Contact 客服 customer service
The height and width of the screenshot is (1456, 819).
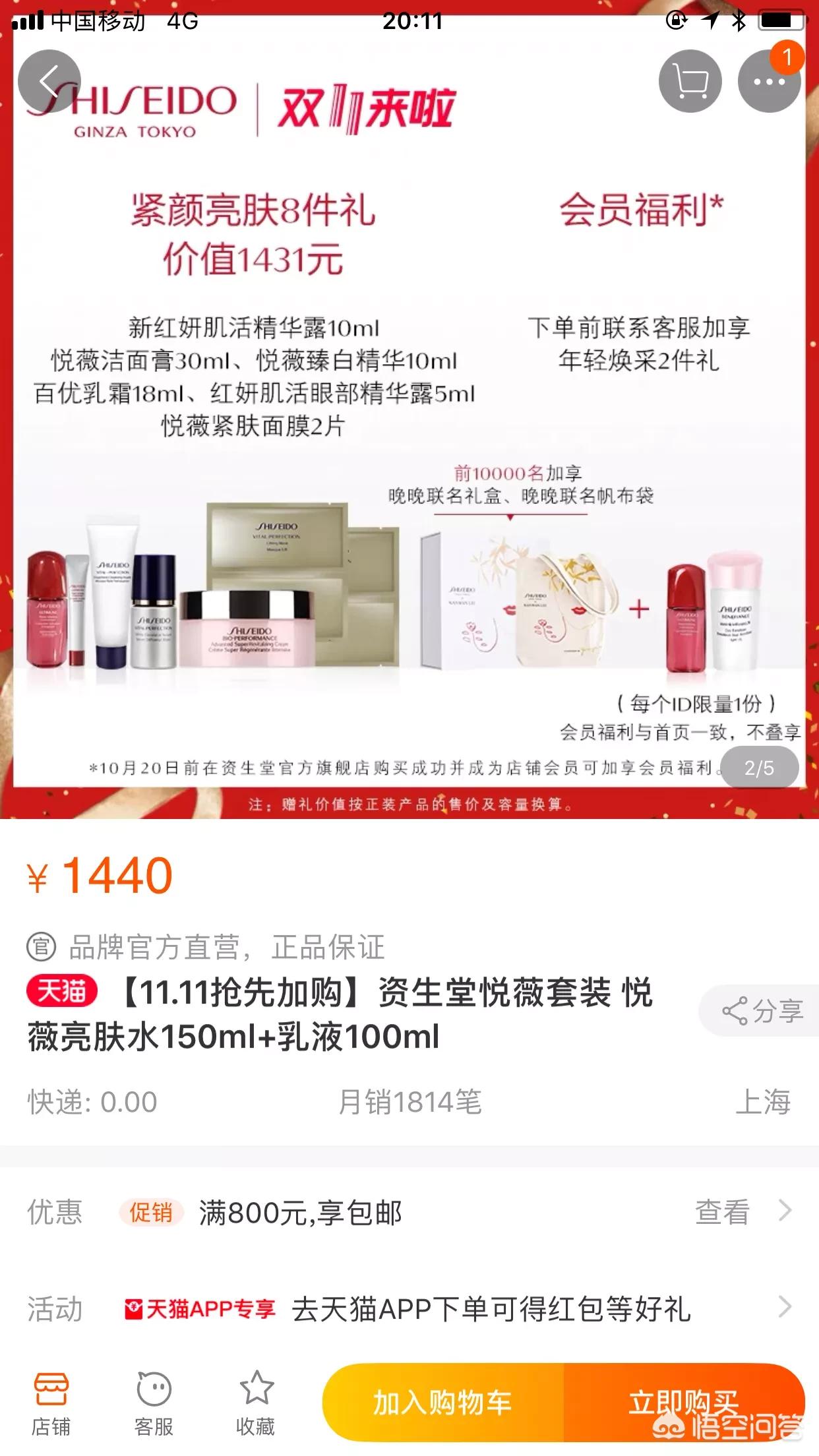[x=154, y=1403]
